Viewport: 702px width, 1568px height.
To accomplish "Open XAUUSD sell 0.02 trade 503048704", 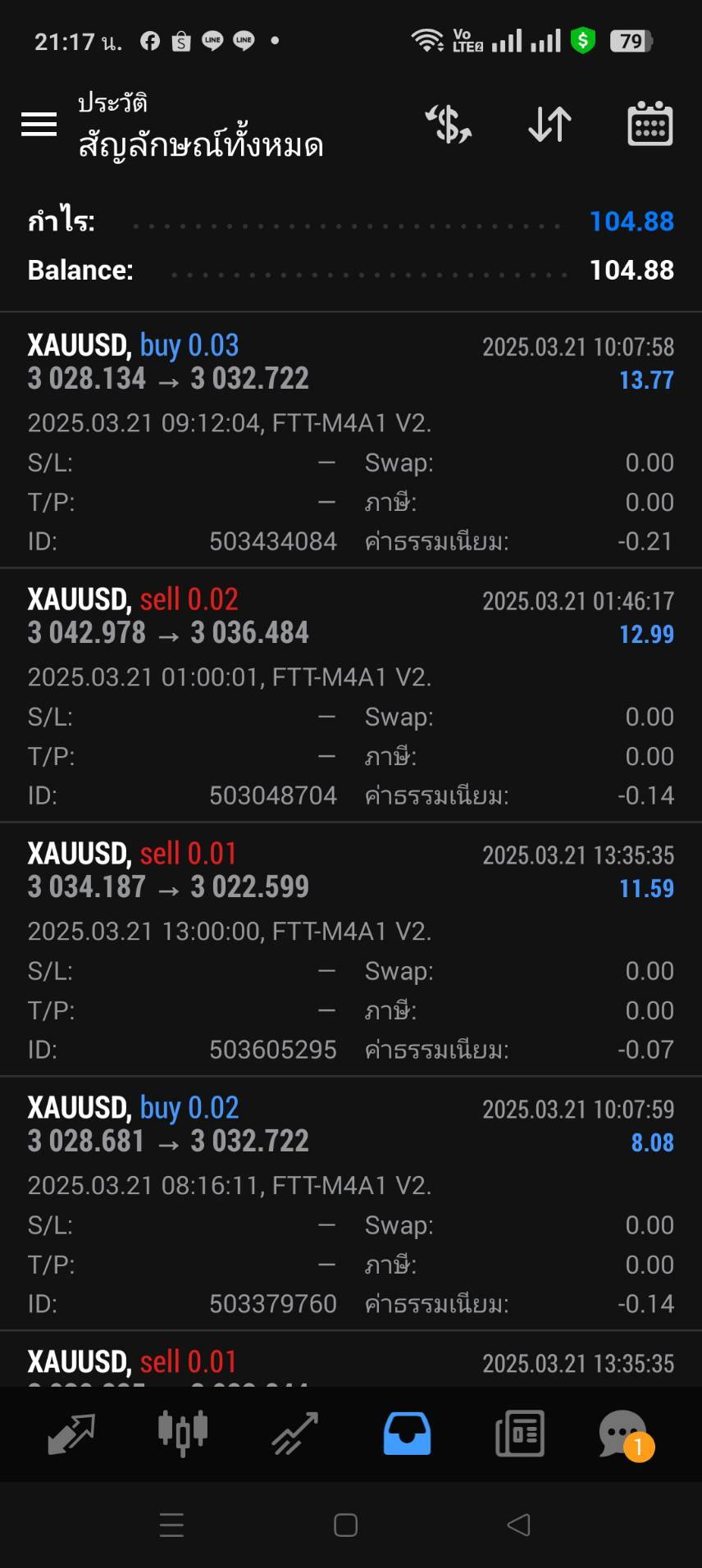I will [x=351, y=695].
